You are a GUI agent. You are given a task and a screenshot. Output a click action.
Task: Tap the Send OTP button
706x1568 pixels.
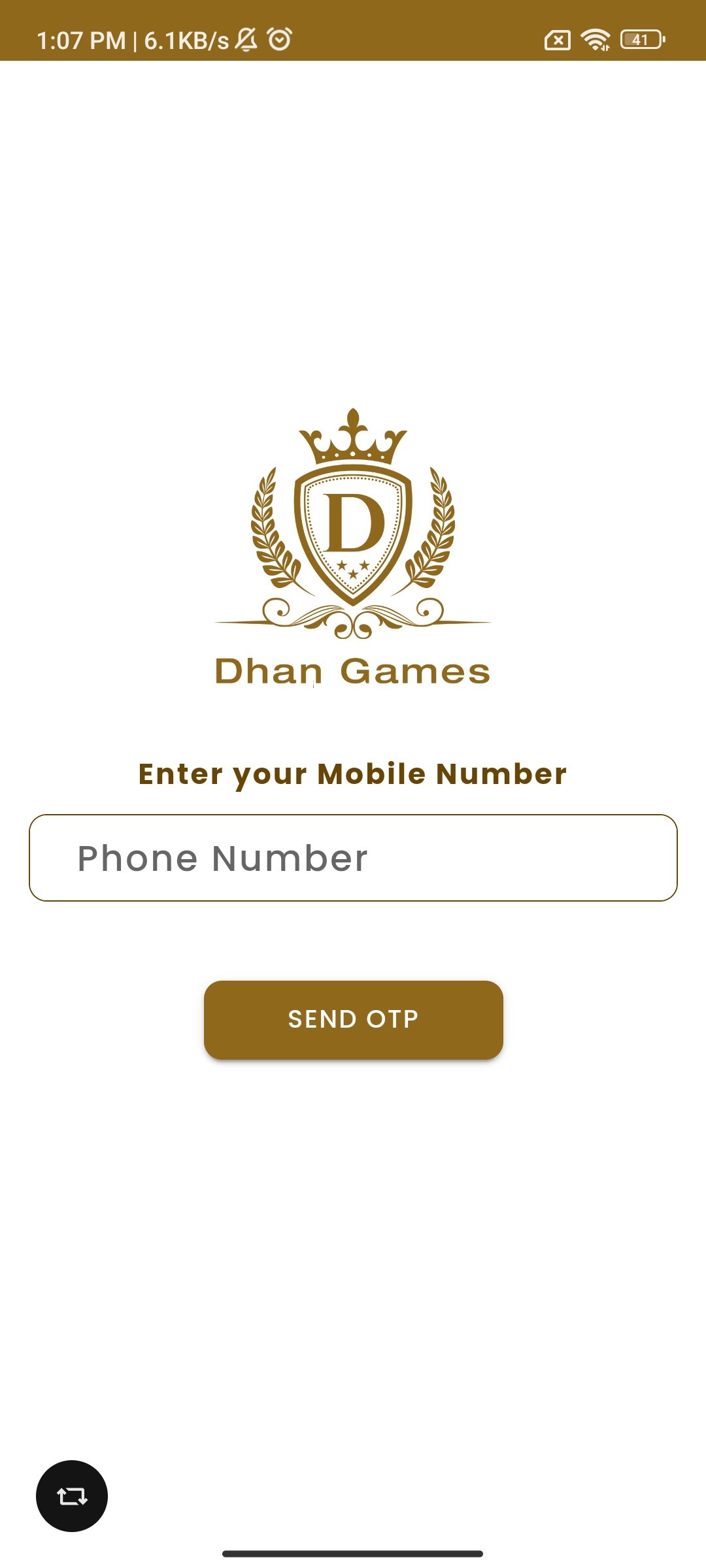coord(353,1019)
